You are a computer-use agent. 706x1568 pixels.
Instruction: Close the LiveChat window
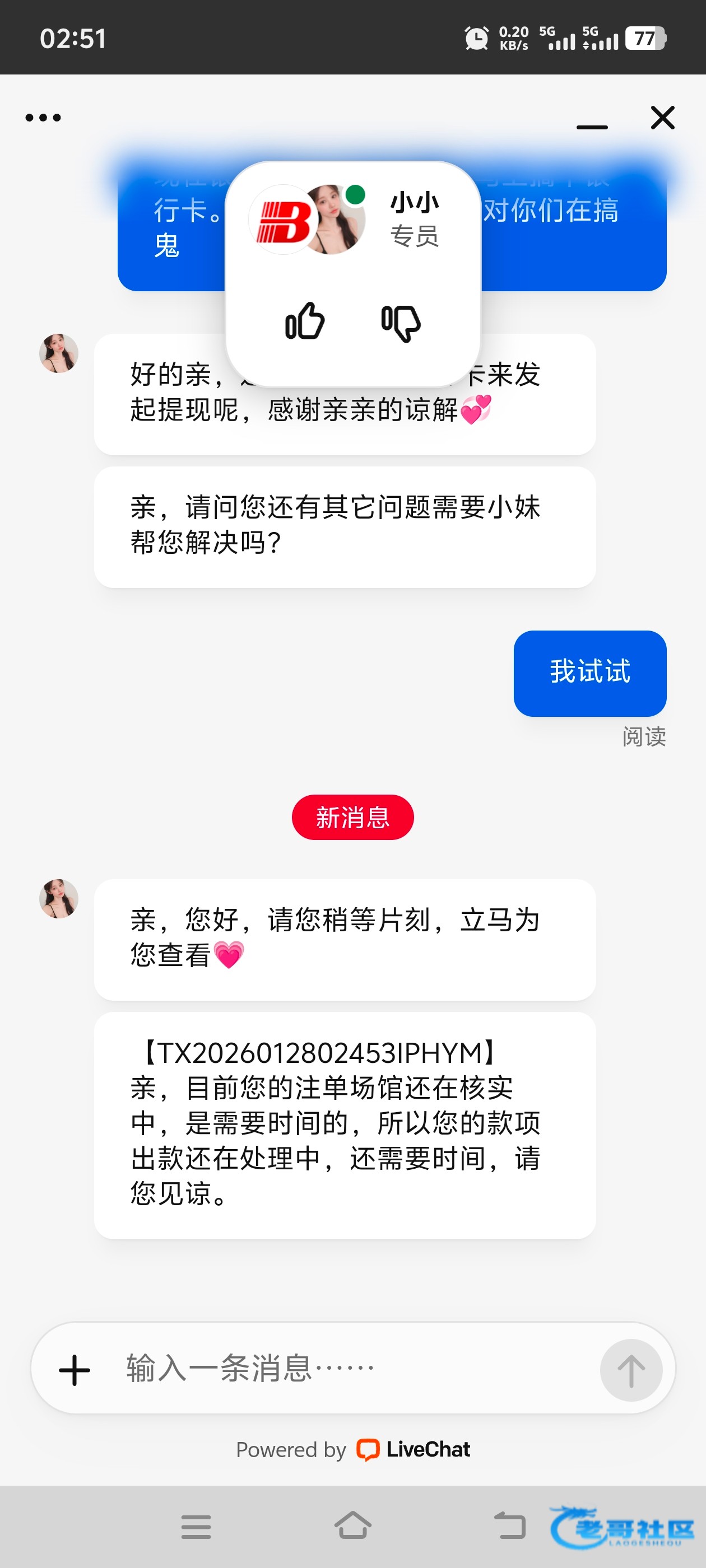662,118
